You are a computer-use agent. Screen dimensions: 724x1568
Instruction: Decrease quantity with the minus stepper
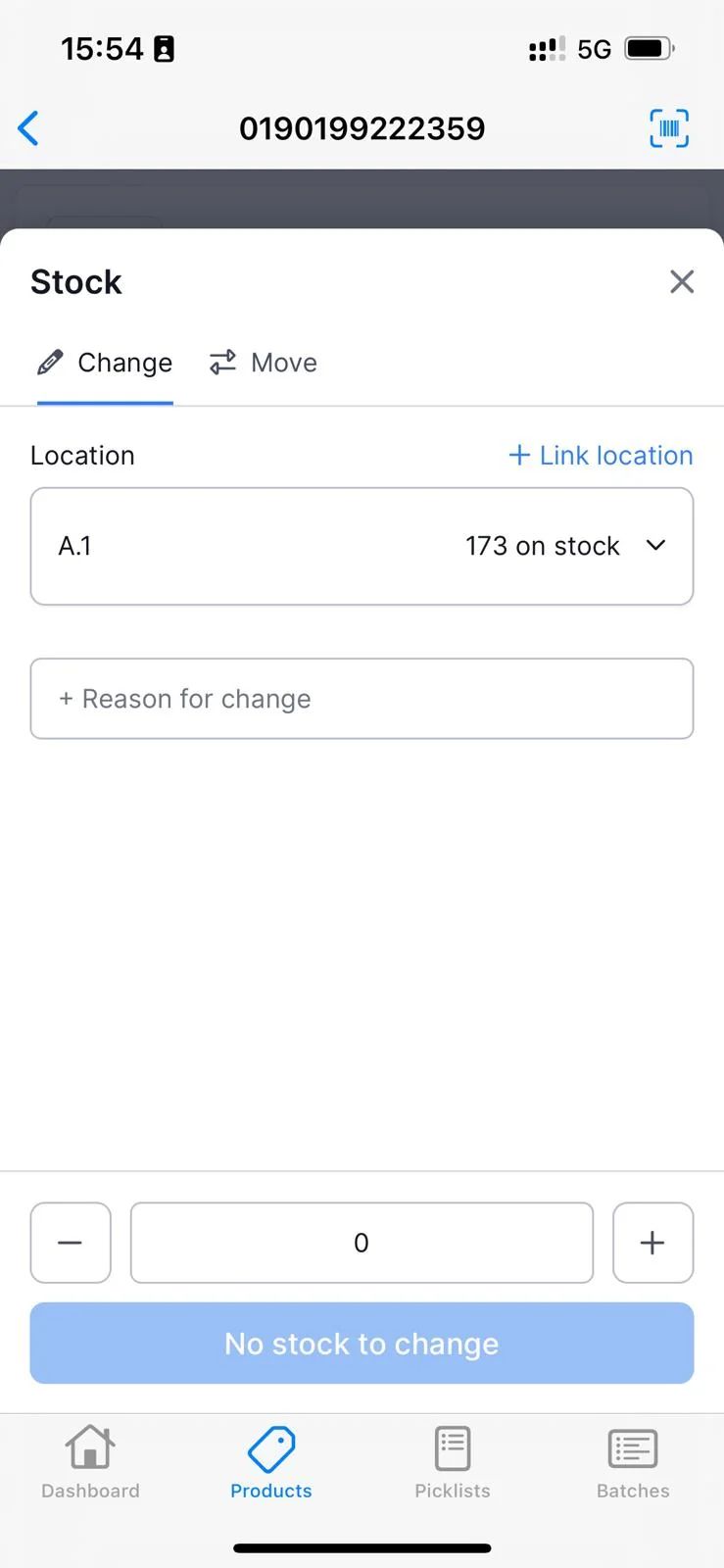pos(70,1243)
